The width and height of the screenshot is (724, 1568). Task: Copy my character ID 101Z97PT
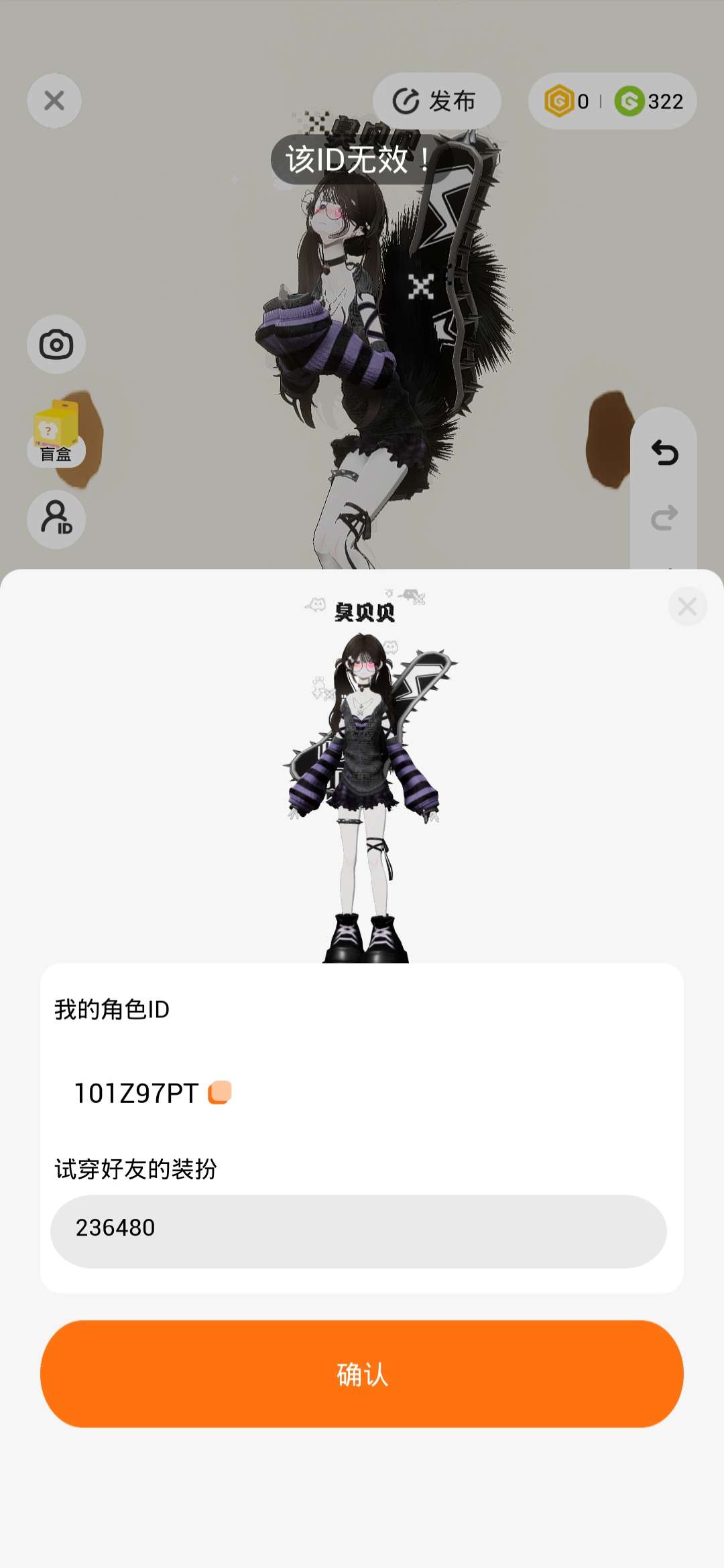pos(220,1092)
